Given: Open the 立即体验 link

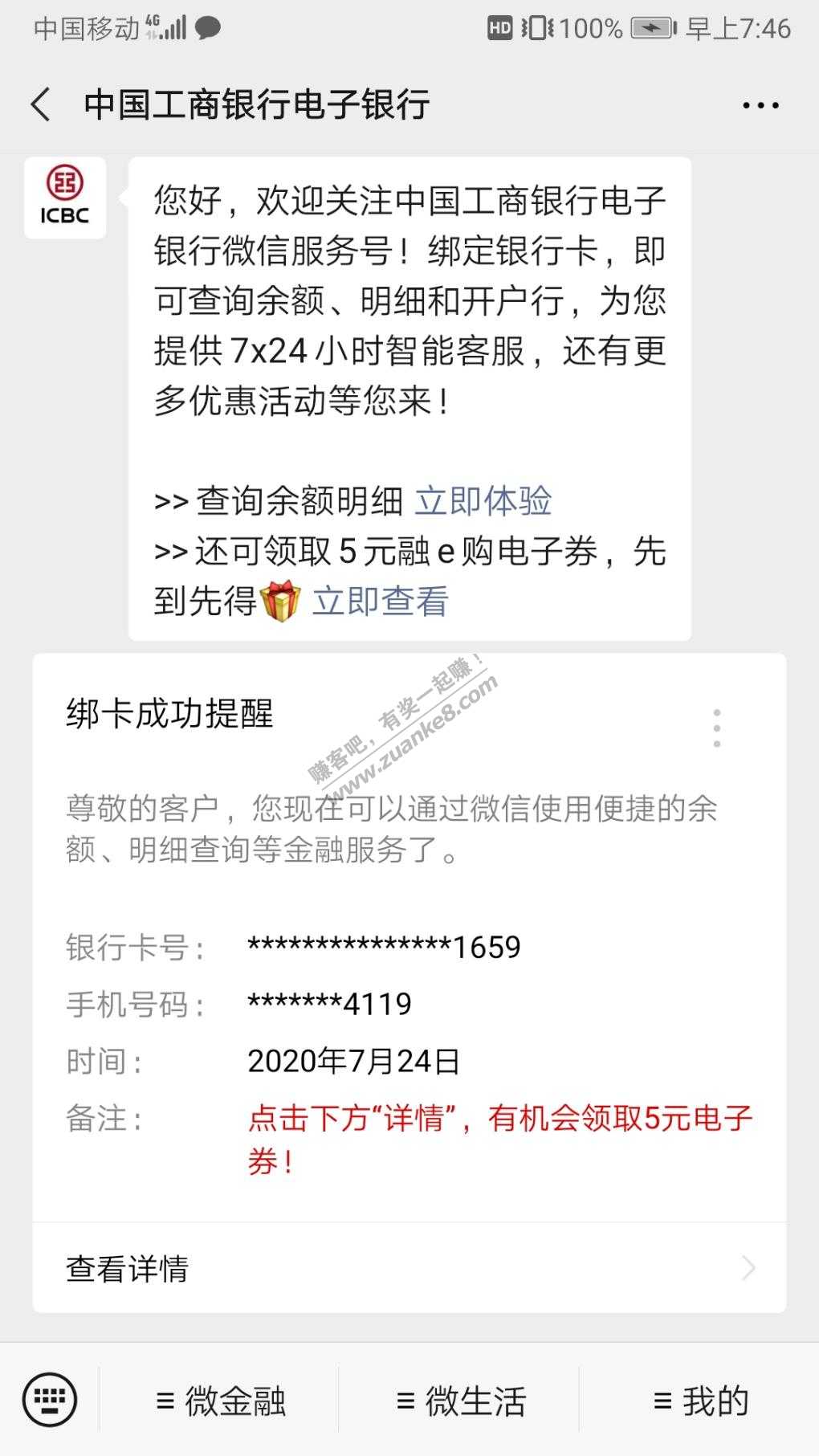Looking at the screenshot, I should point(483,501).
